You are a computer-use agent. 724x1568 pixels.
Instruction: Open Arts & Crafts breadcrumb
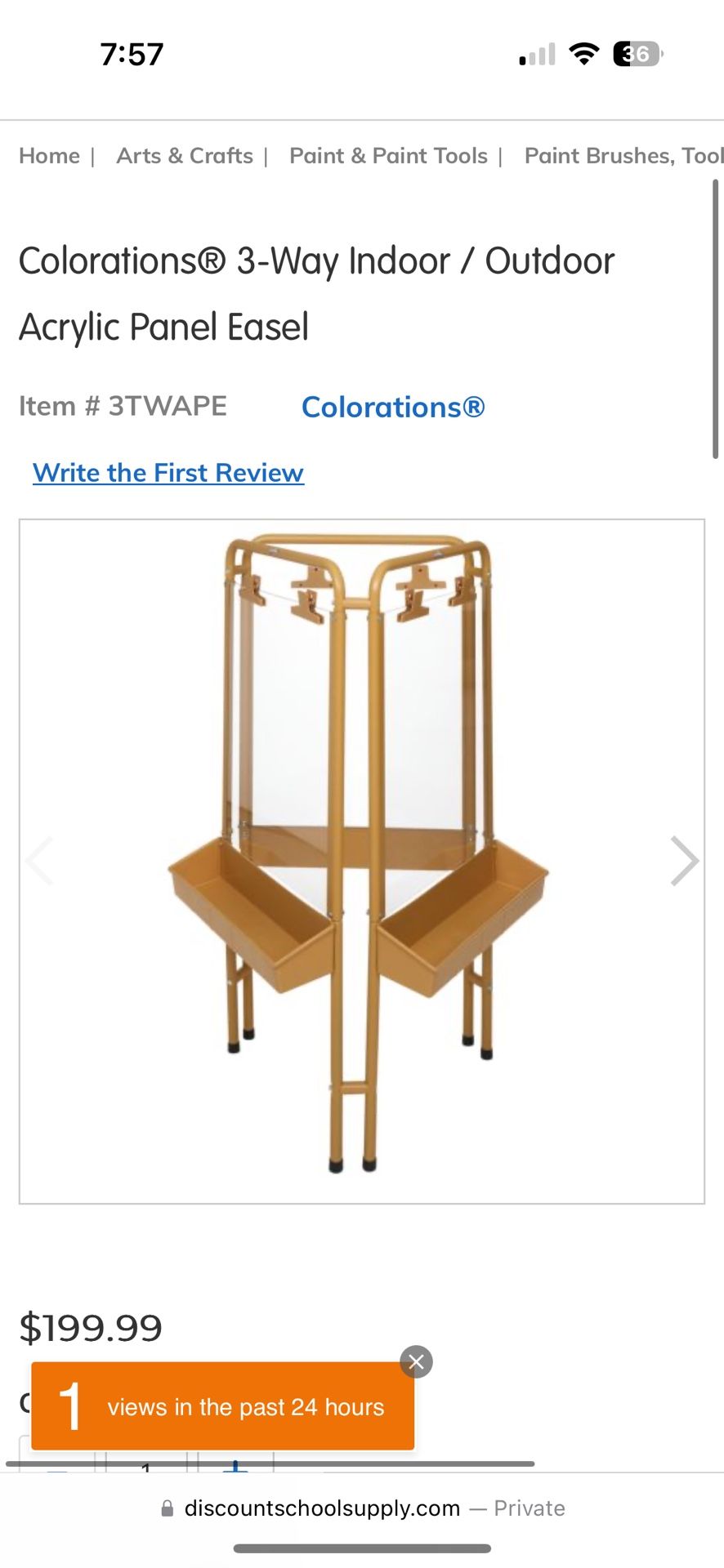[185, 155]
